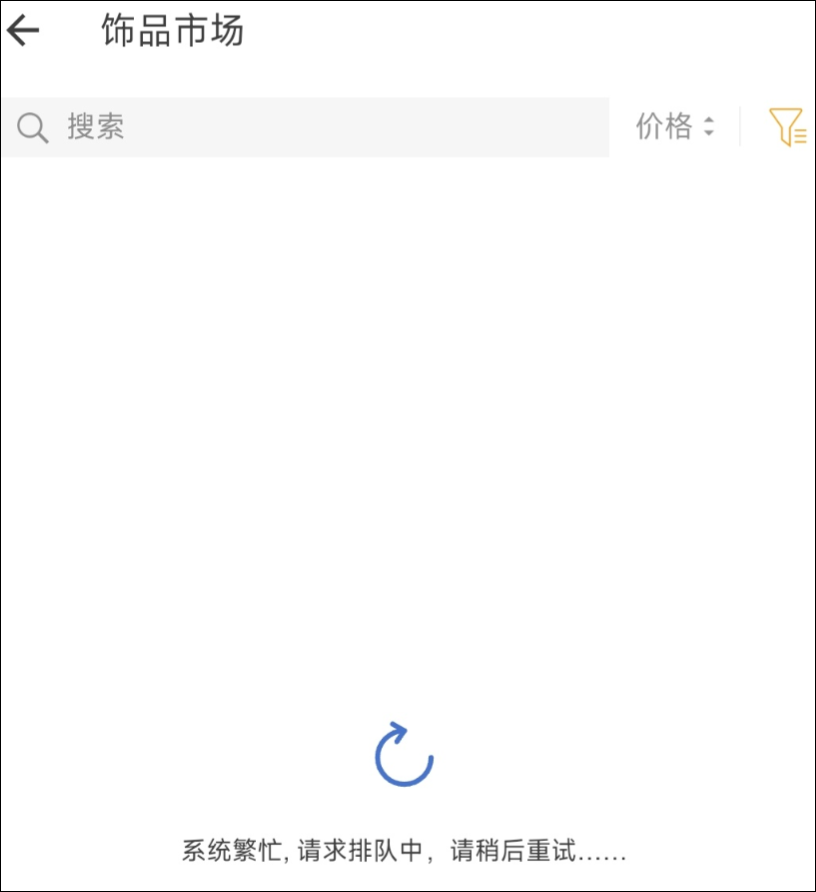Tap the 搜索 search input field
The height and width of the screenshot is (892, 816).
click(300, 127)
